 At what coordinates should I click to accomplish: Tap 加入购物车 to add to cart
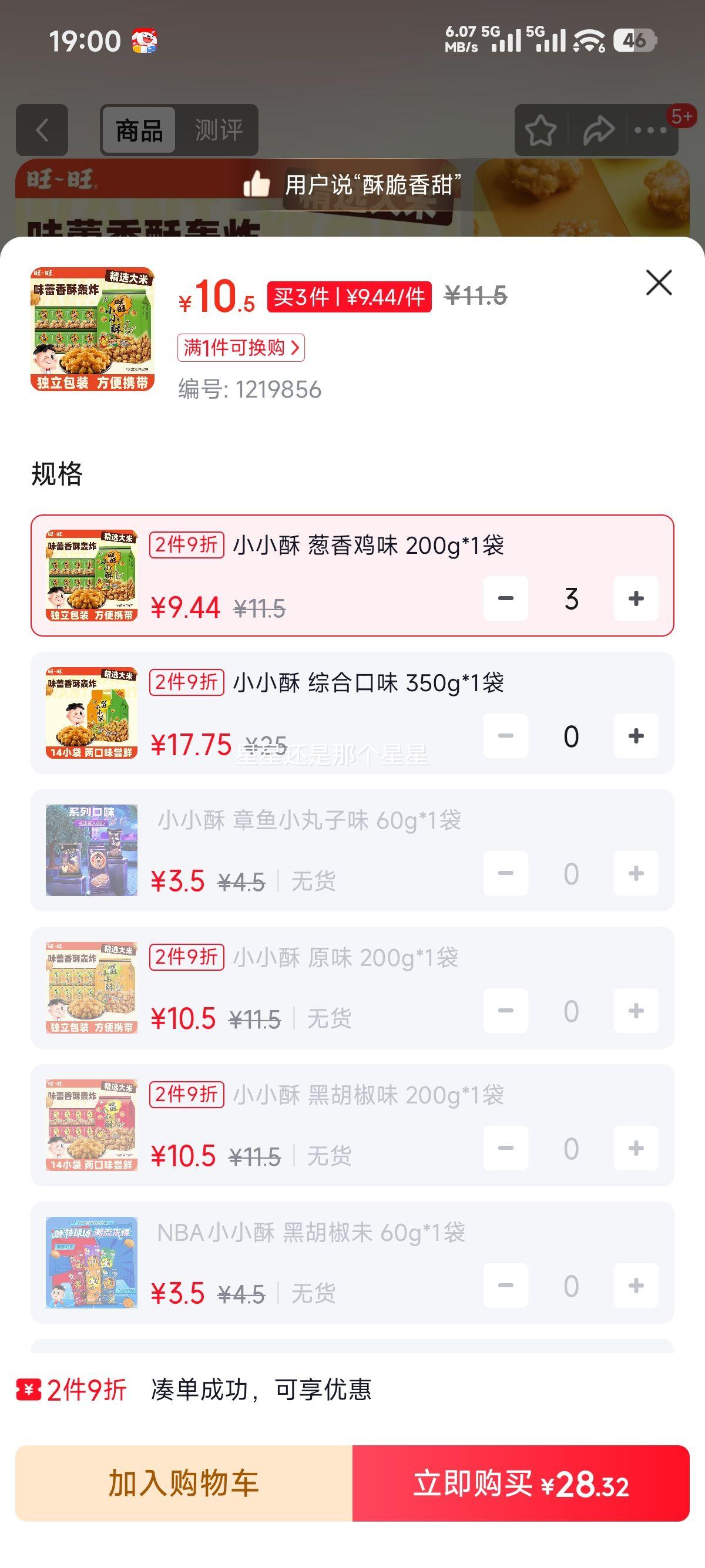184,1483
